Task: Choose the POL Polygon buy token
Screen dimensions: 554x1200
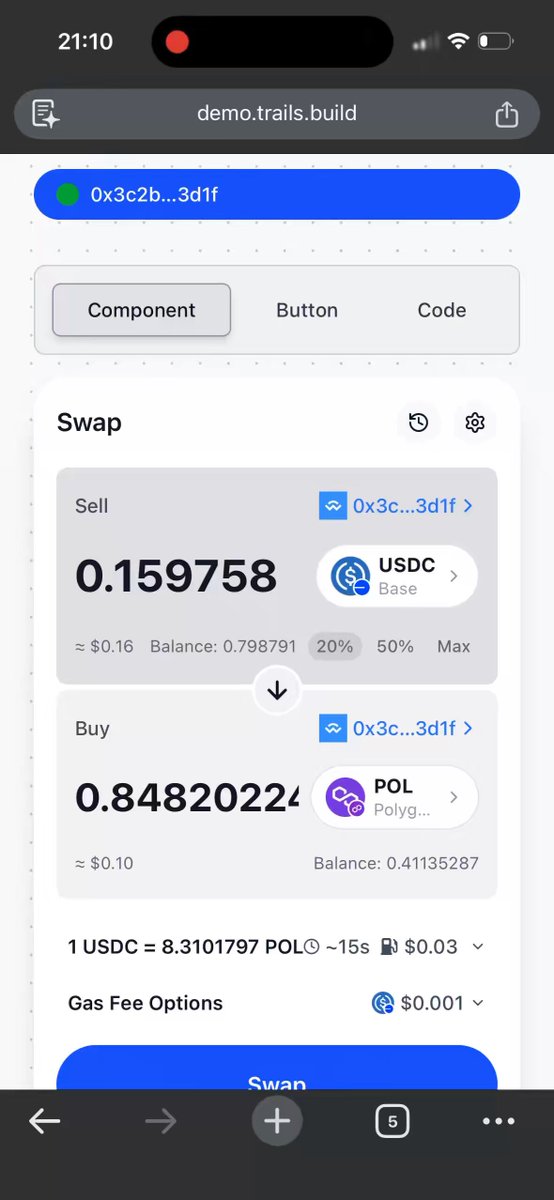Action: tap(394, 797)
